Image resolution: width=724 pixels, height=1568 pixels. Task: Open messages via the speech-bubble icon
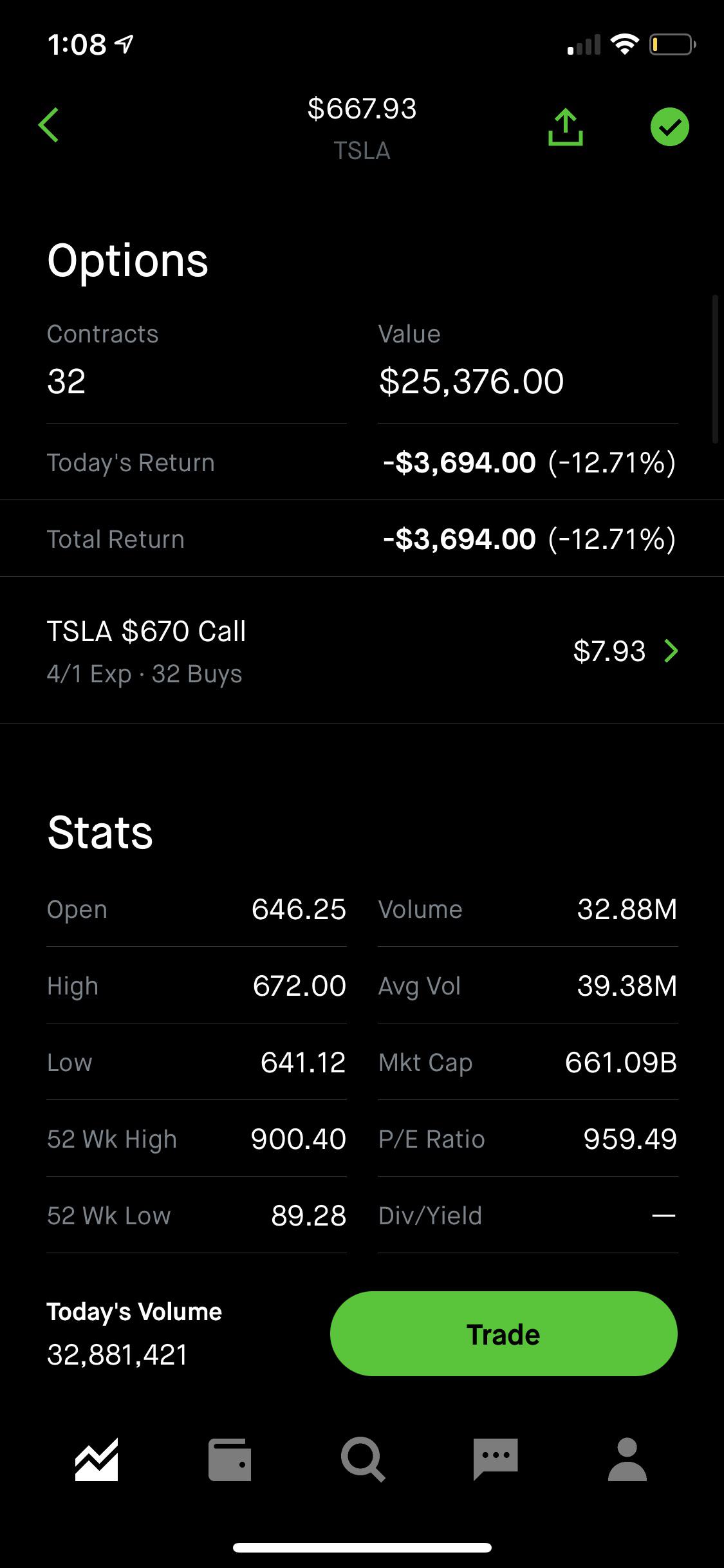(x=494, y=1459)
